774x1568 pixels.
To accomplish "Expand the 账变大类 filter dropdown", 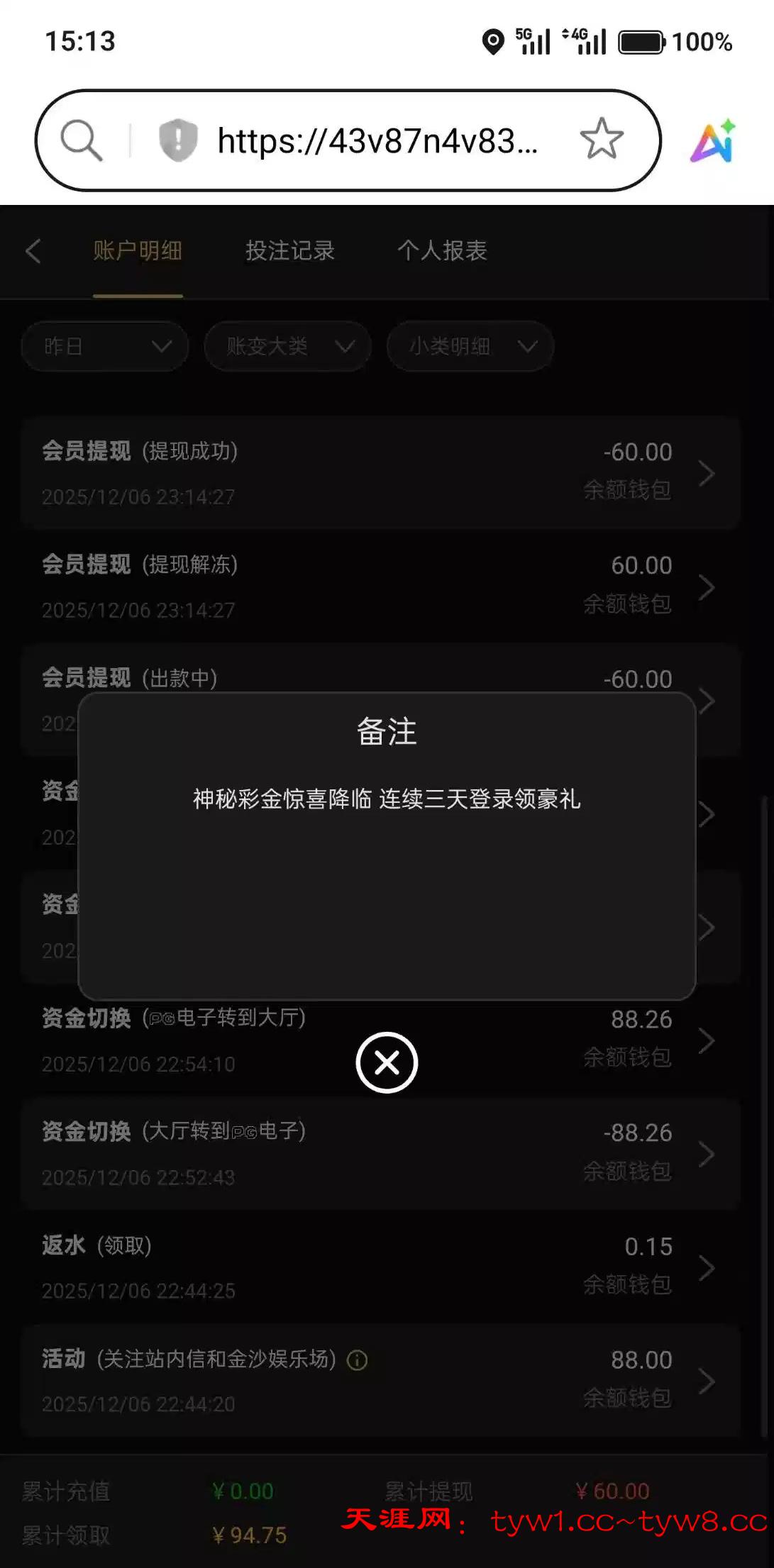I will pos(287,346).
